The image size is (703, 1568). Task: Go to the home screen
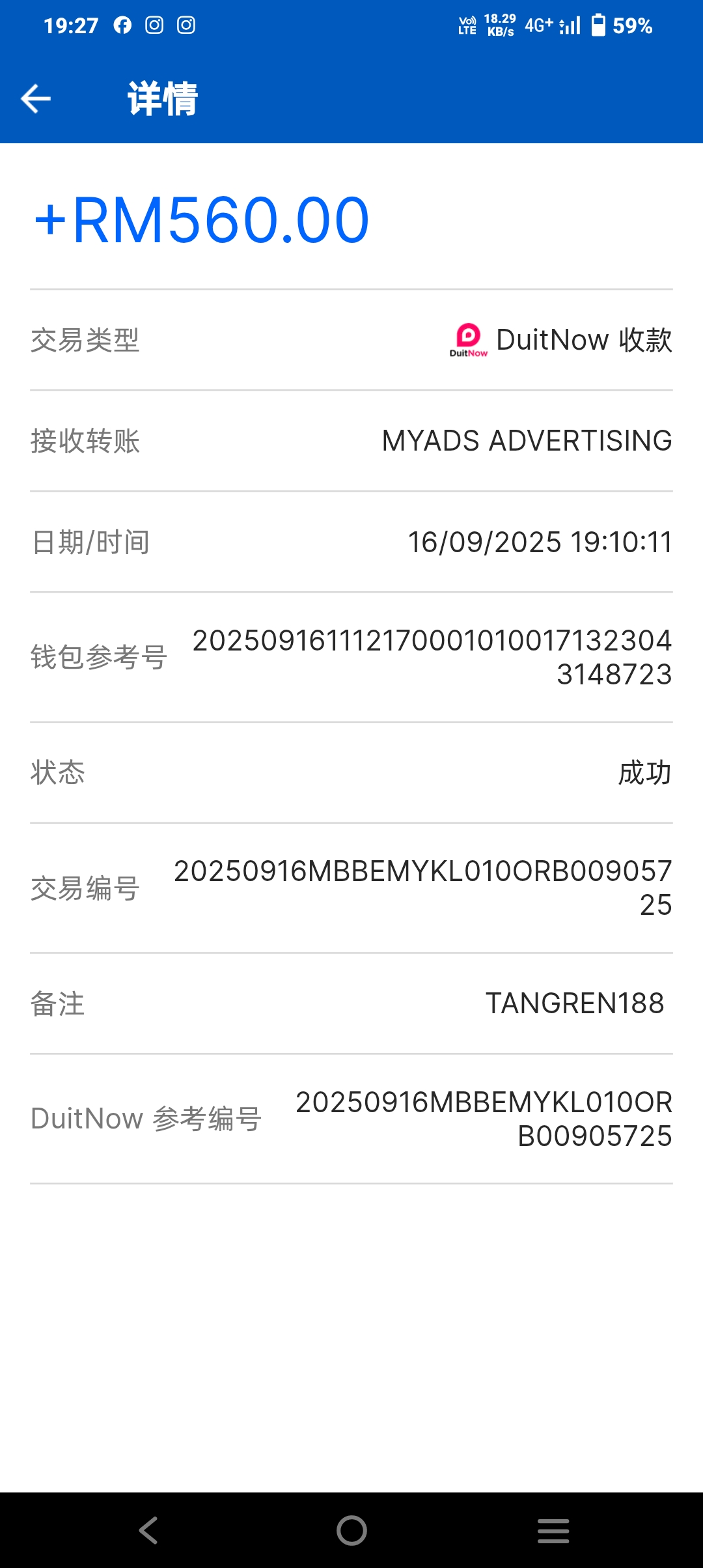(351, 1530)
